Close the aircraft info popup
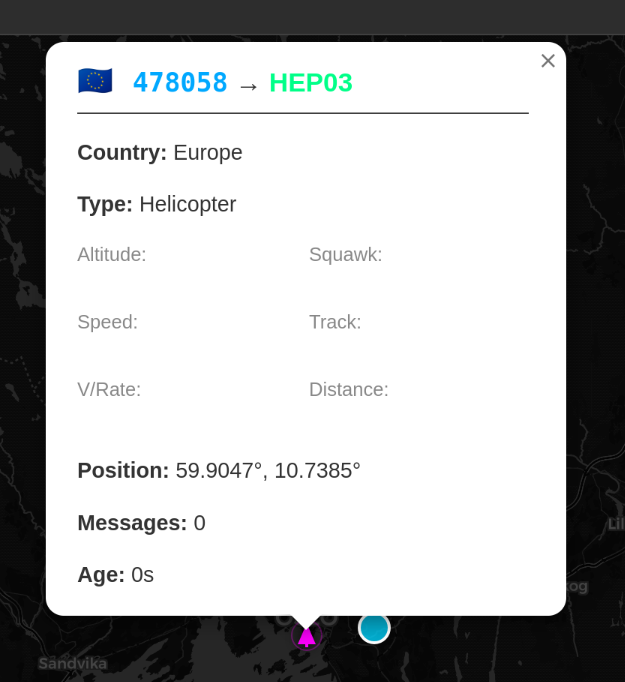Screen dimensions: 625x682 pyautogui.click(x=547, y=61)
